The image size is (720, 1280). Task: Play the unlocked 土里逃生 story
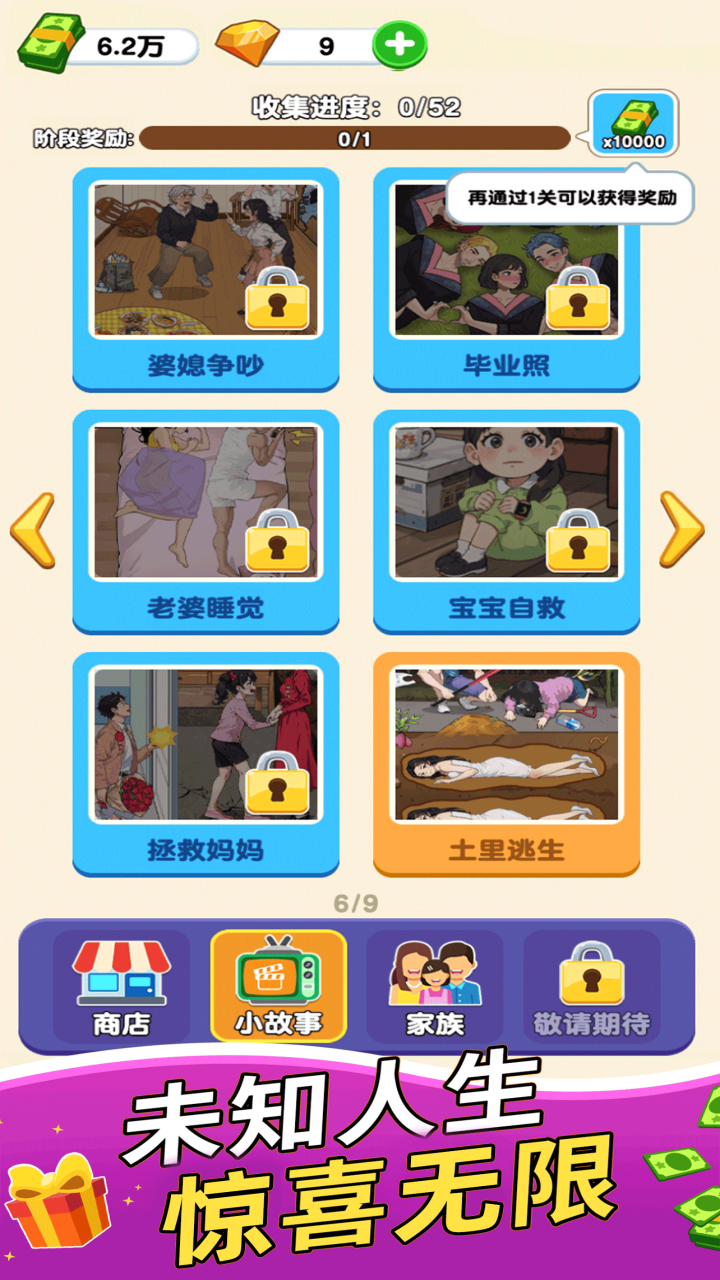507,763
